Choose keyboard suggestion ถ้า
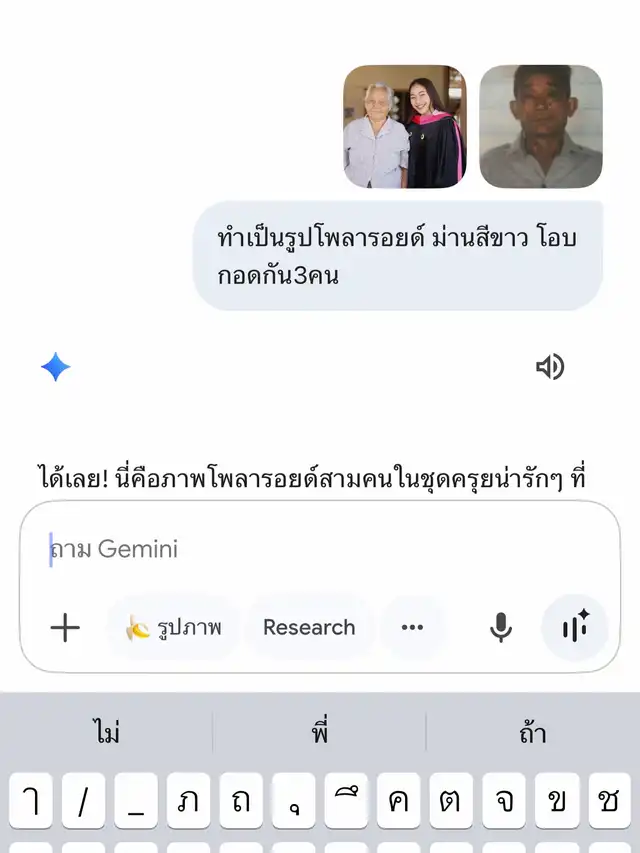Viewport: 640px width, 853px height. [532, 733]
